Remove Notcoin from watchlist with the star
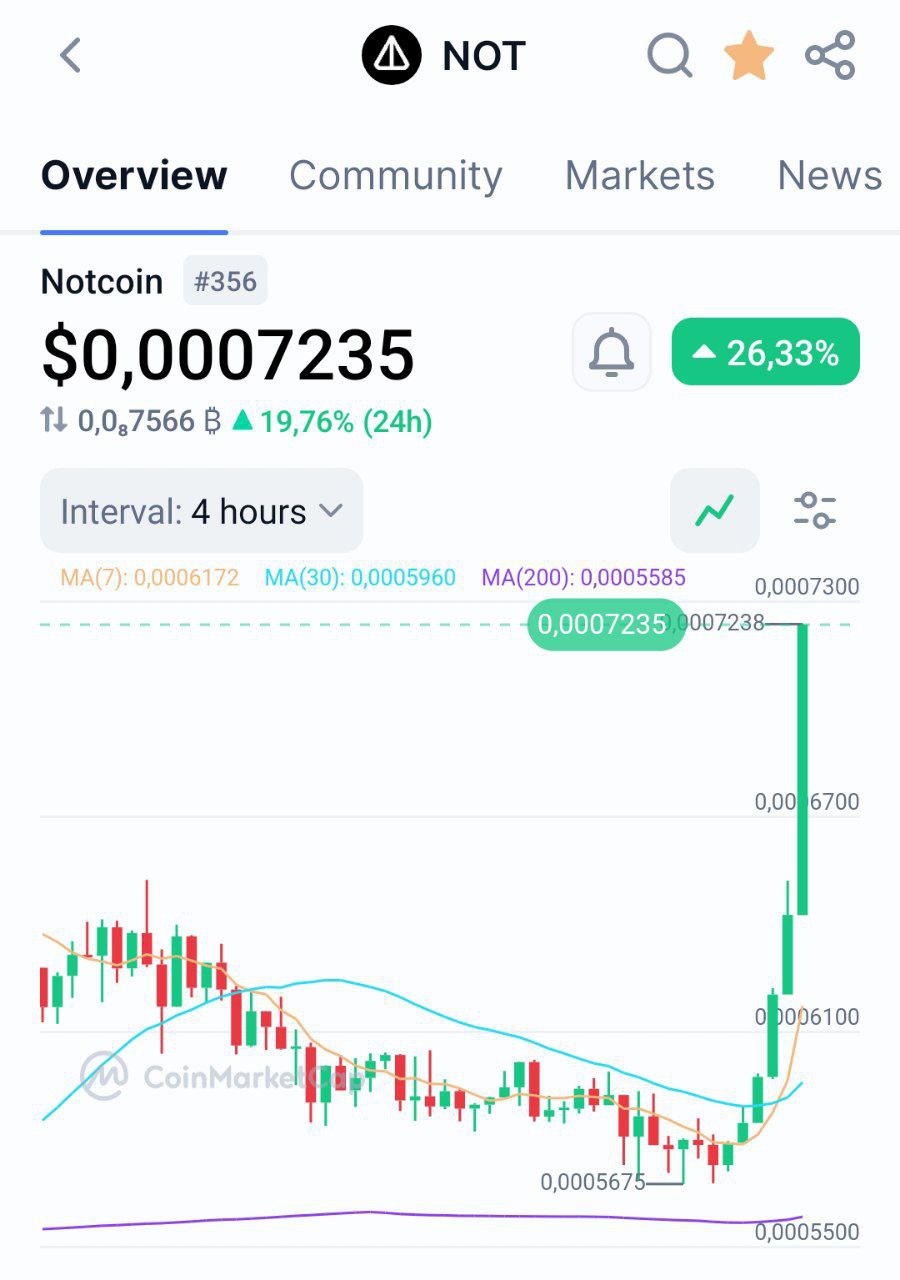 [749, 56]
